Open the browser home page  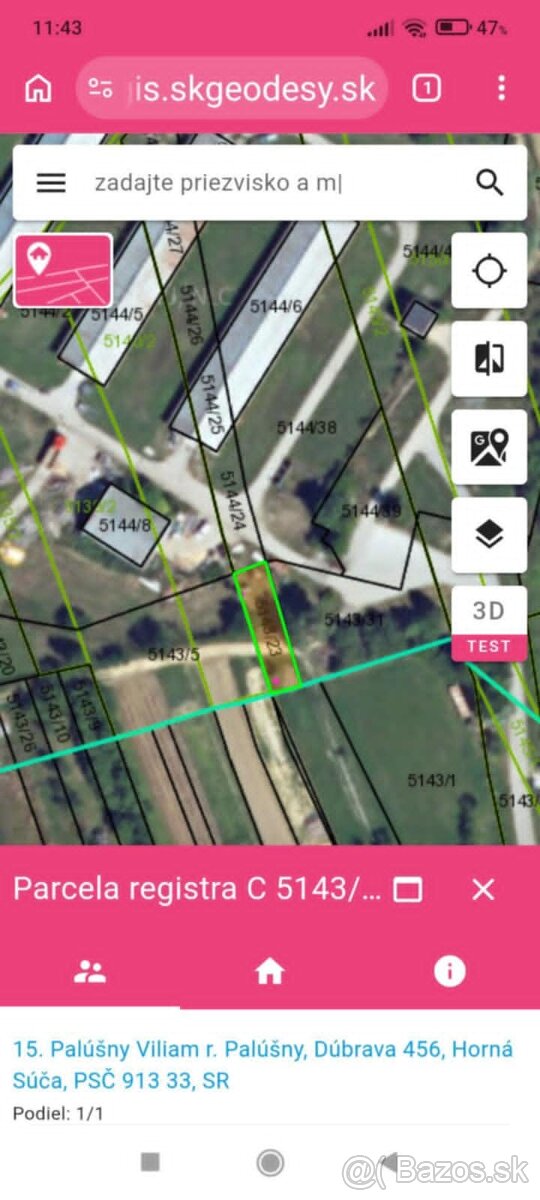click(38, 89)
